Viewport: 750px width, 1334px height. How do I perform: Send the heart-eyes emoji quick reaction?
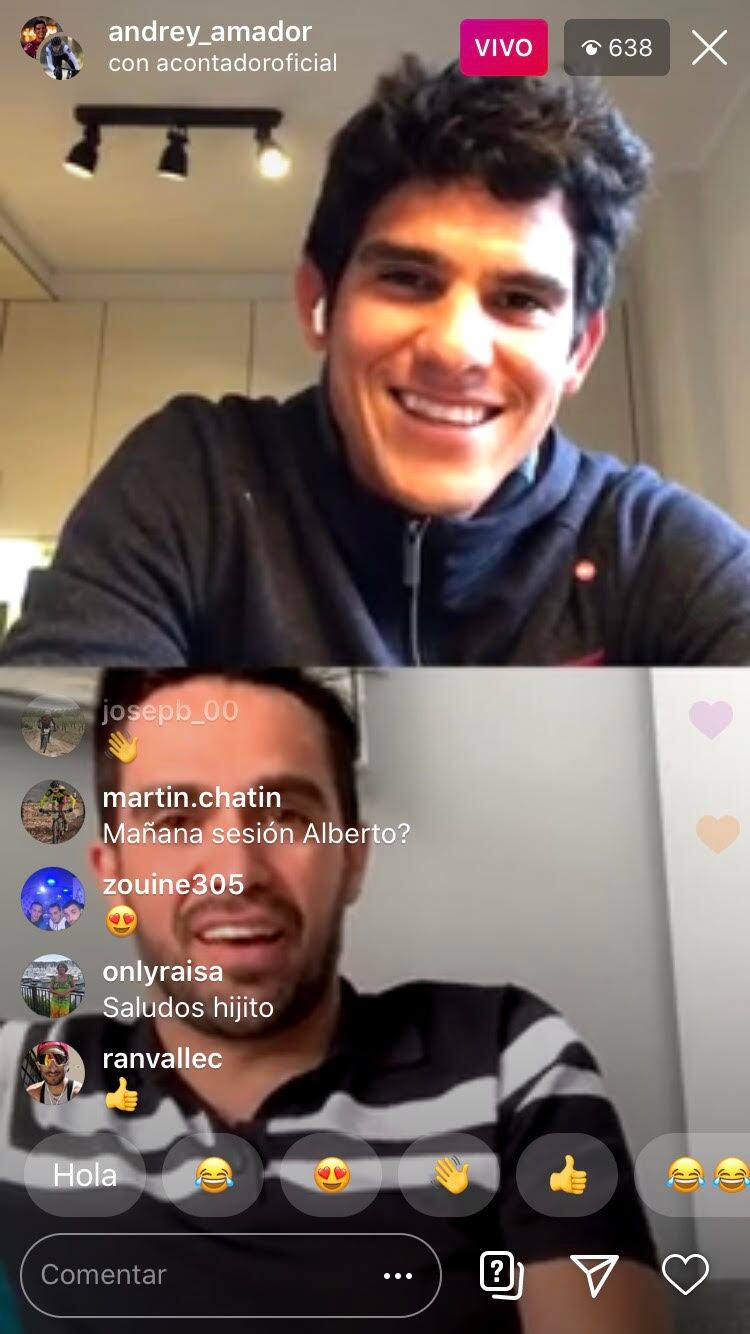331,1175
